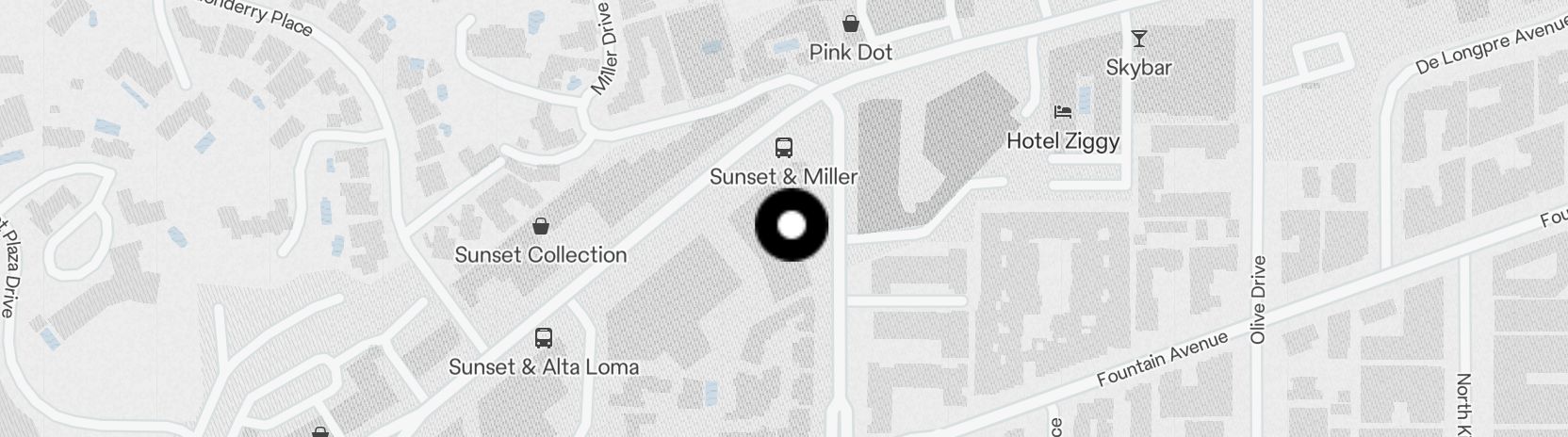Viewport: 1568px width, 437px height.
Task: Tap the Sunset & Miller bus stop
Action: (783, 147)
